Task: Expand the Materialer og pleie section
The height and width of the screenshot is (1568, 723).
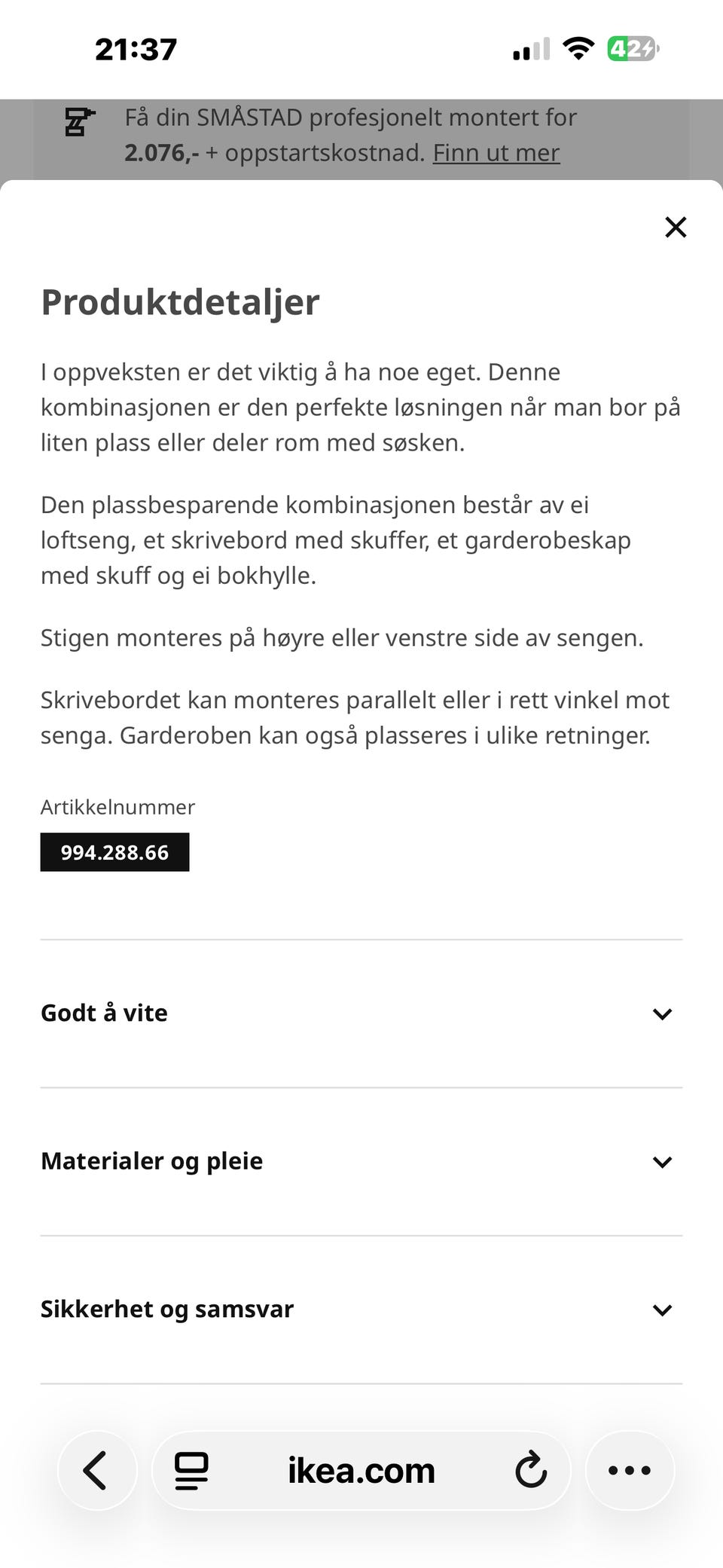Action: (151, 1161)
